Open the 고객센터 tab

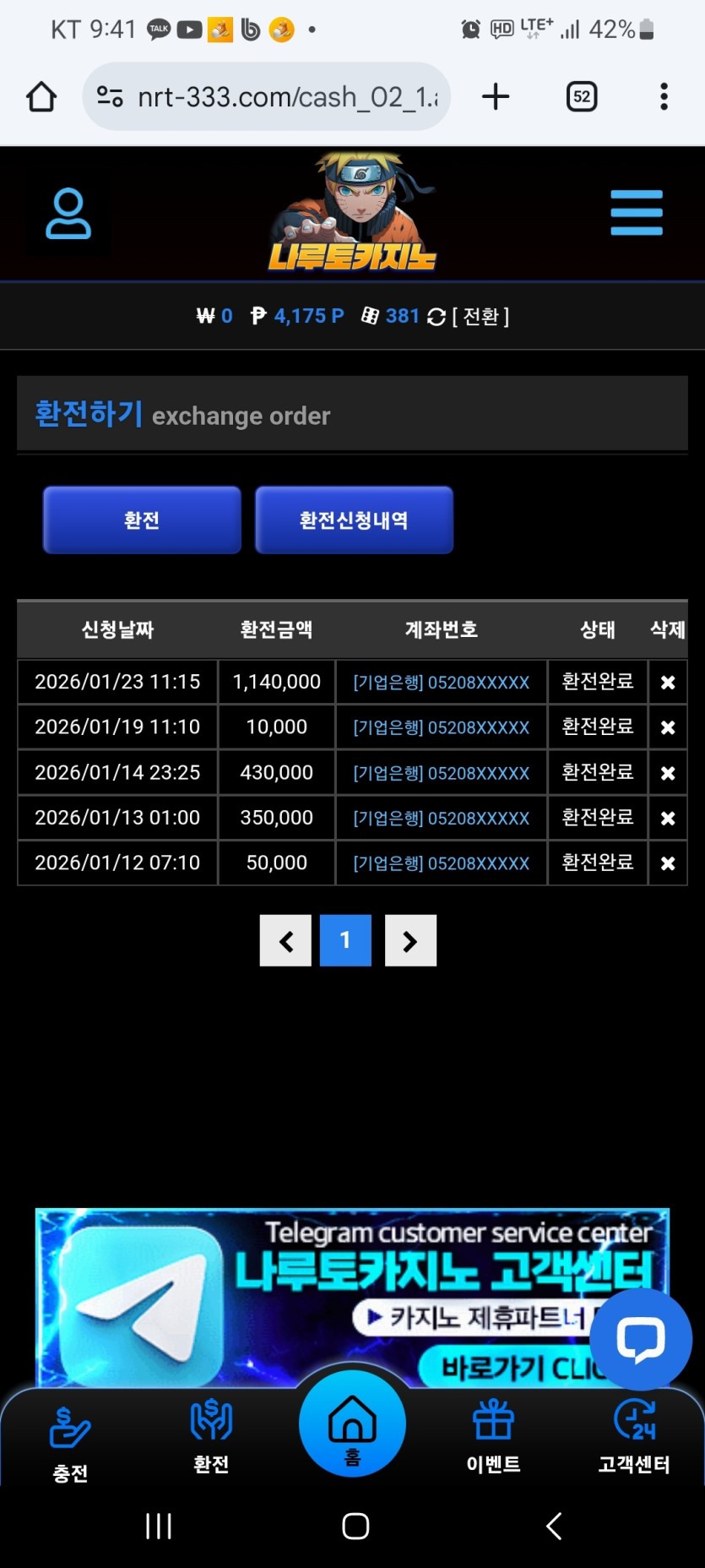(634, 1436)
